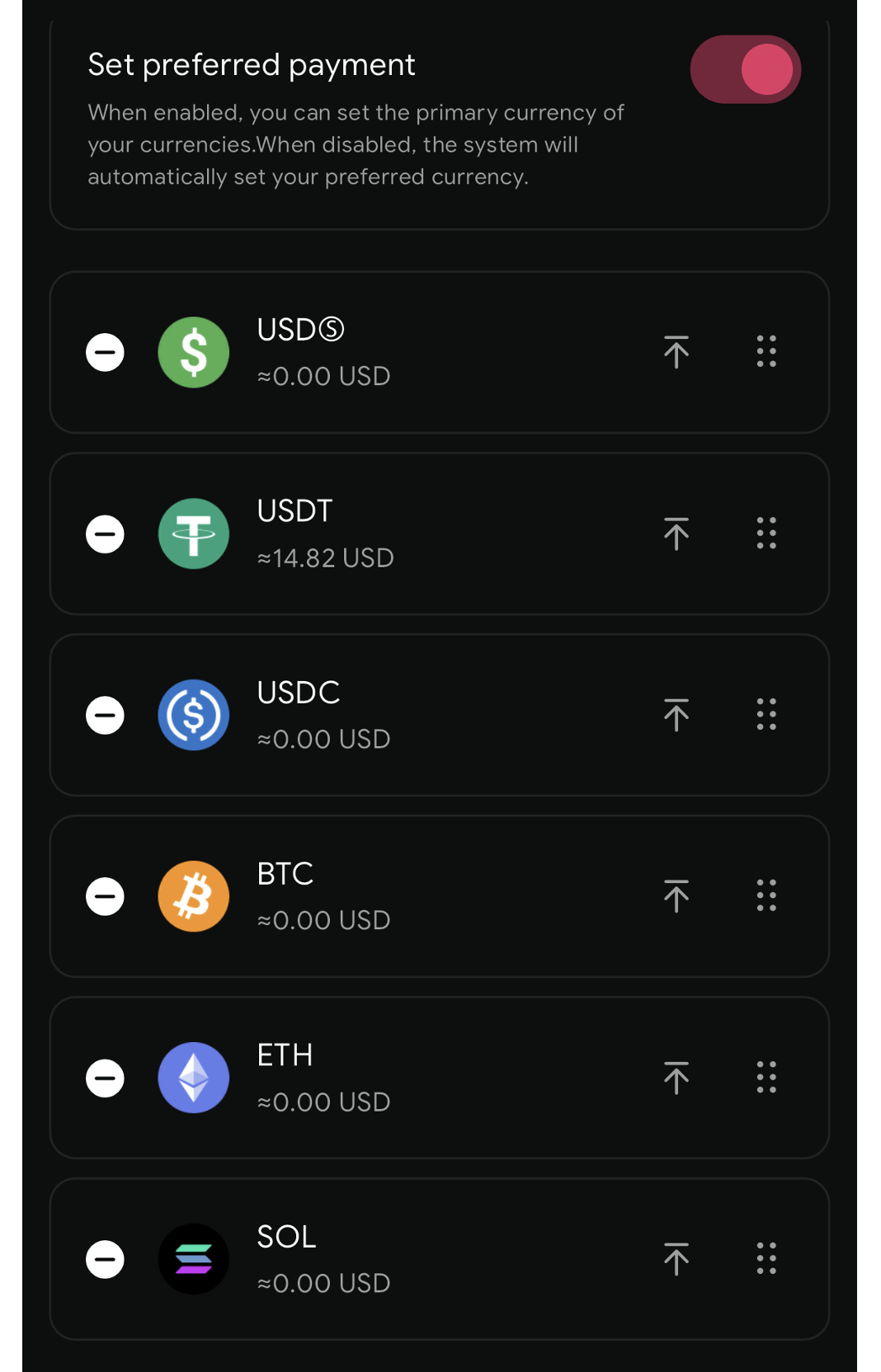Remove USDⓈ from the currency list

(x=106, y=353)
